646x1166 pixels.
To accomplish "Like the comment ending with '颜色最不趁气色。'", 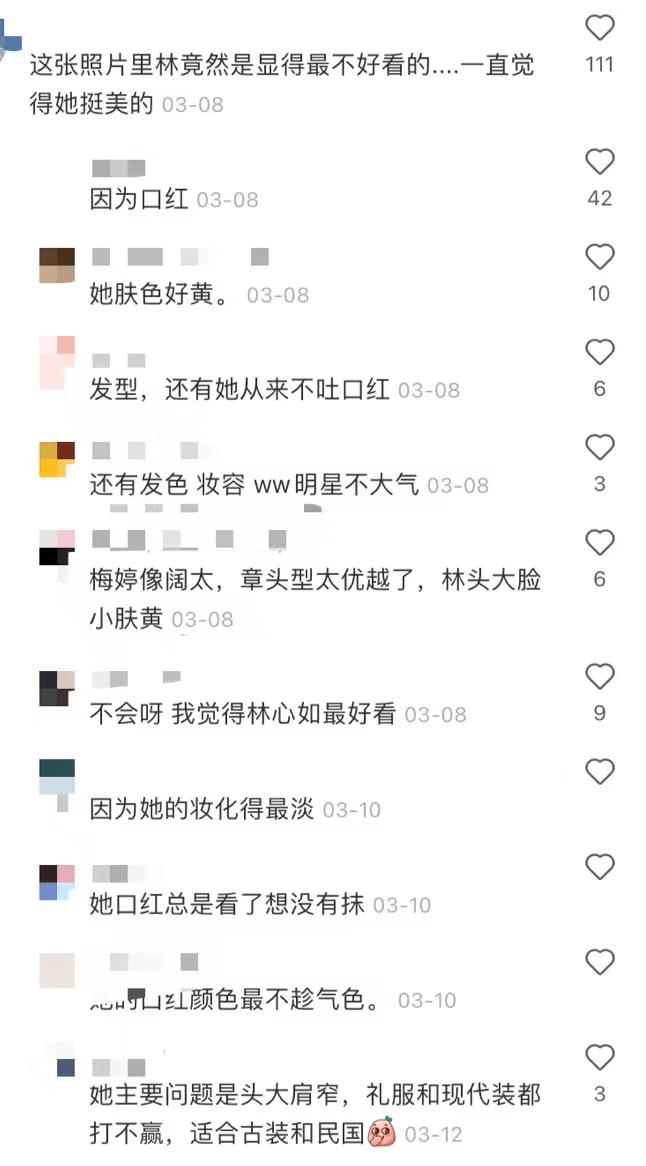I will tap(599, 962).
